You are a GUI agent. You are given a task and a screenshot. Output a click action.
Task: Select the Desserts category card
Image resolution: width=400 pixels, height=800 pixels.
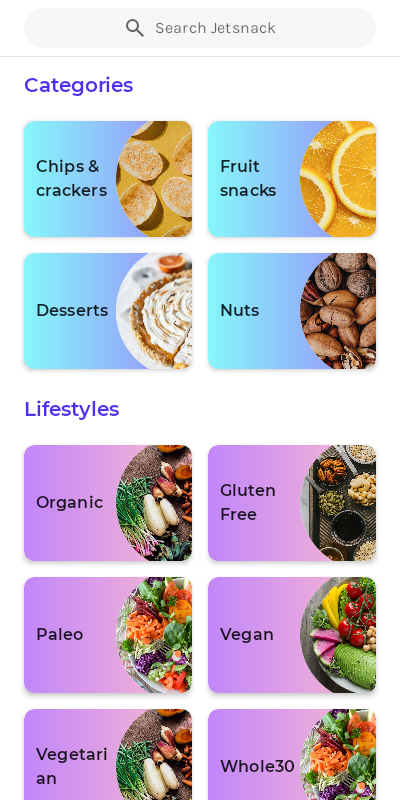(x=108, y=311)
